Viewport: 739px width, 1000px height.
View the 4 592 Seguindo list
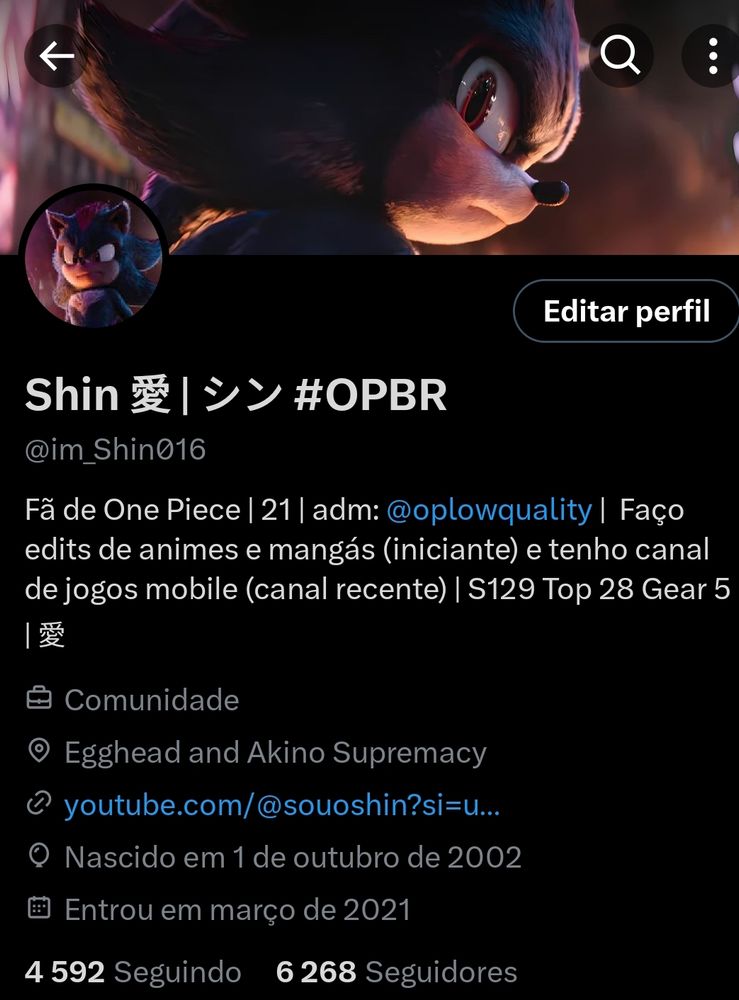click(133, 971)
